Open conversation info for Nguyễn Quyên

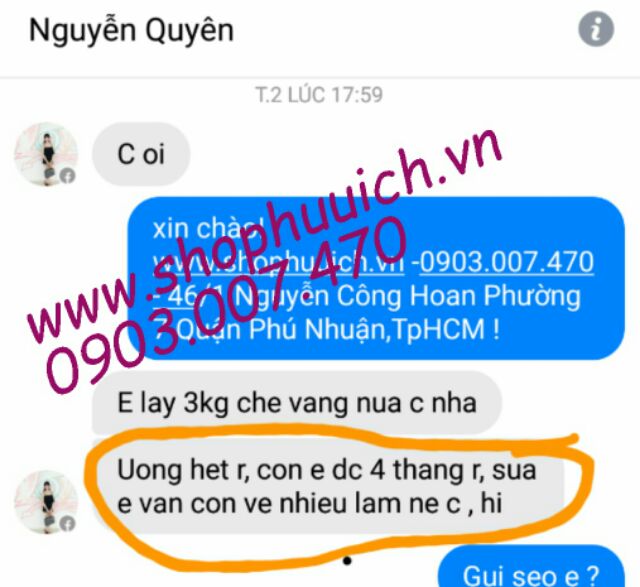pos(596,29)
